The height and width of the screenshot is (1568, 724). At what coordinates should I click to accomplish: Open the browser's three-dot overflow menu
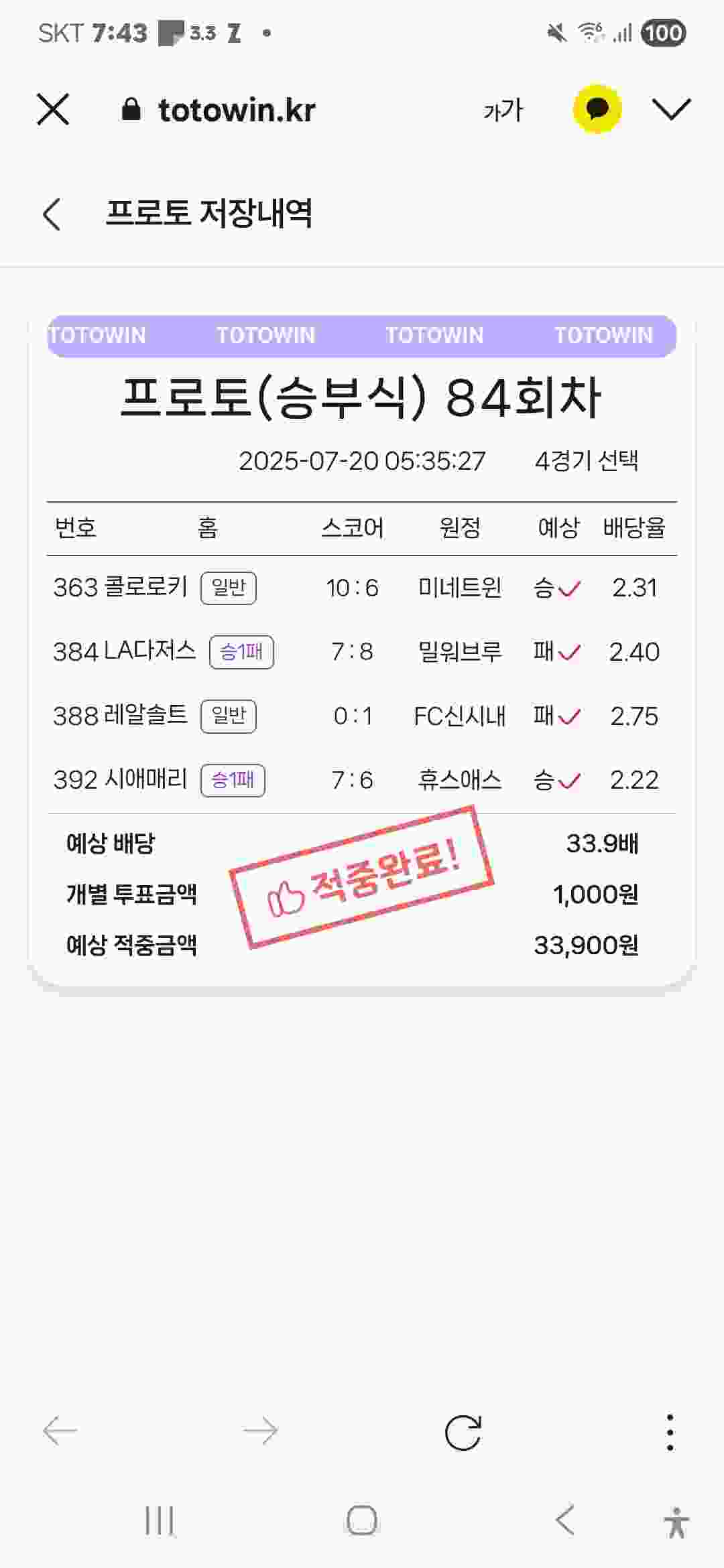[670, 1433]
